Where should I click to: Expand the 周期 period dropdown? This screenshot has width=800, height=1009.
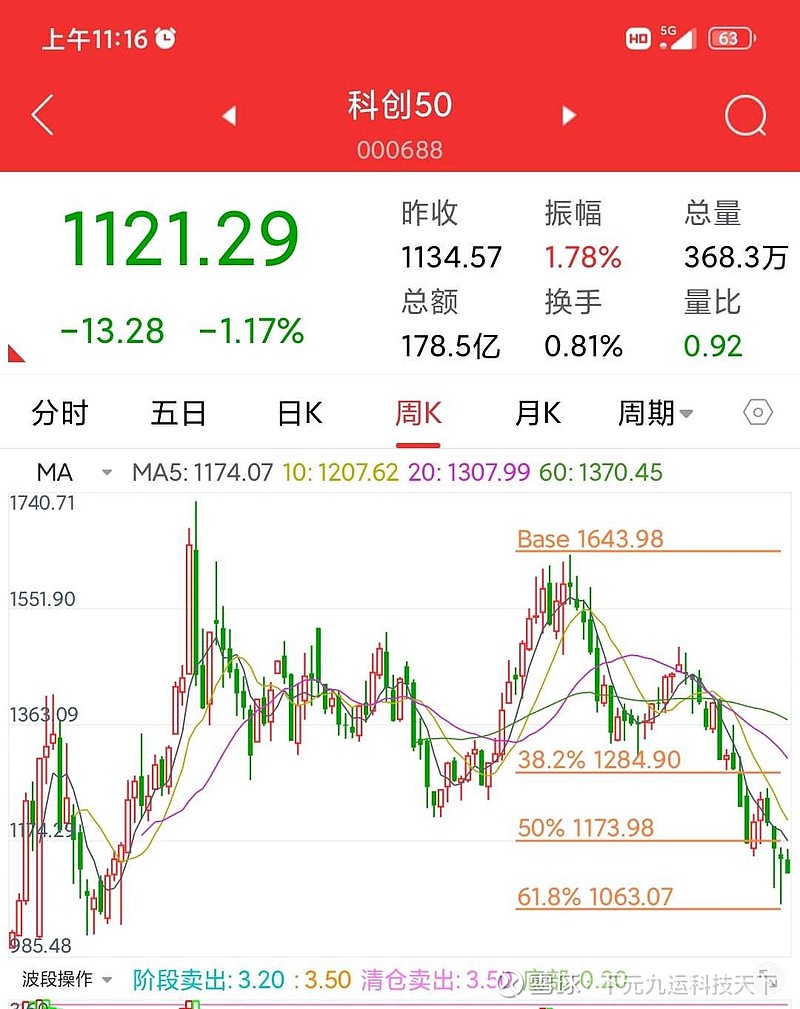tap(650, 412)
